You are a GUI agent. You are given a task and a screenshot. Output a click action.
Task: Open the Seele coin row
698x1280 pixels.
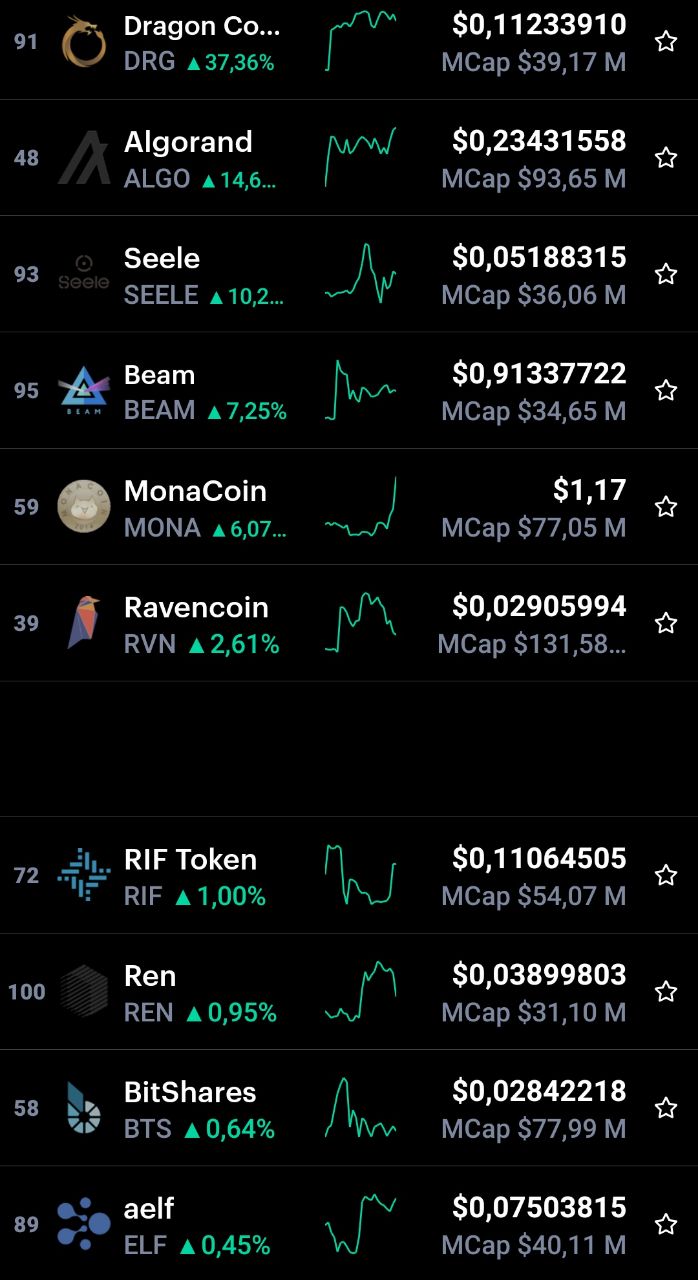click(x=349, y=274)
